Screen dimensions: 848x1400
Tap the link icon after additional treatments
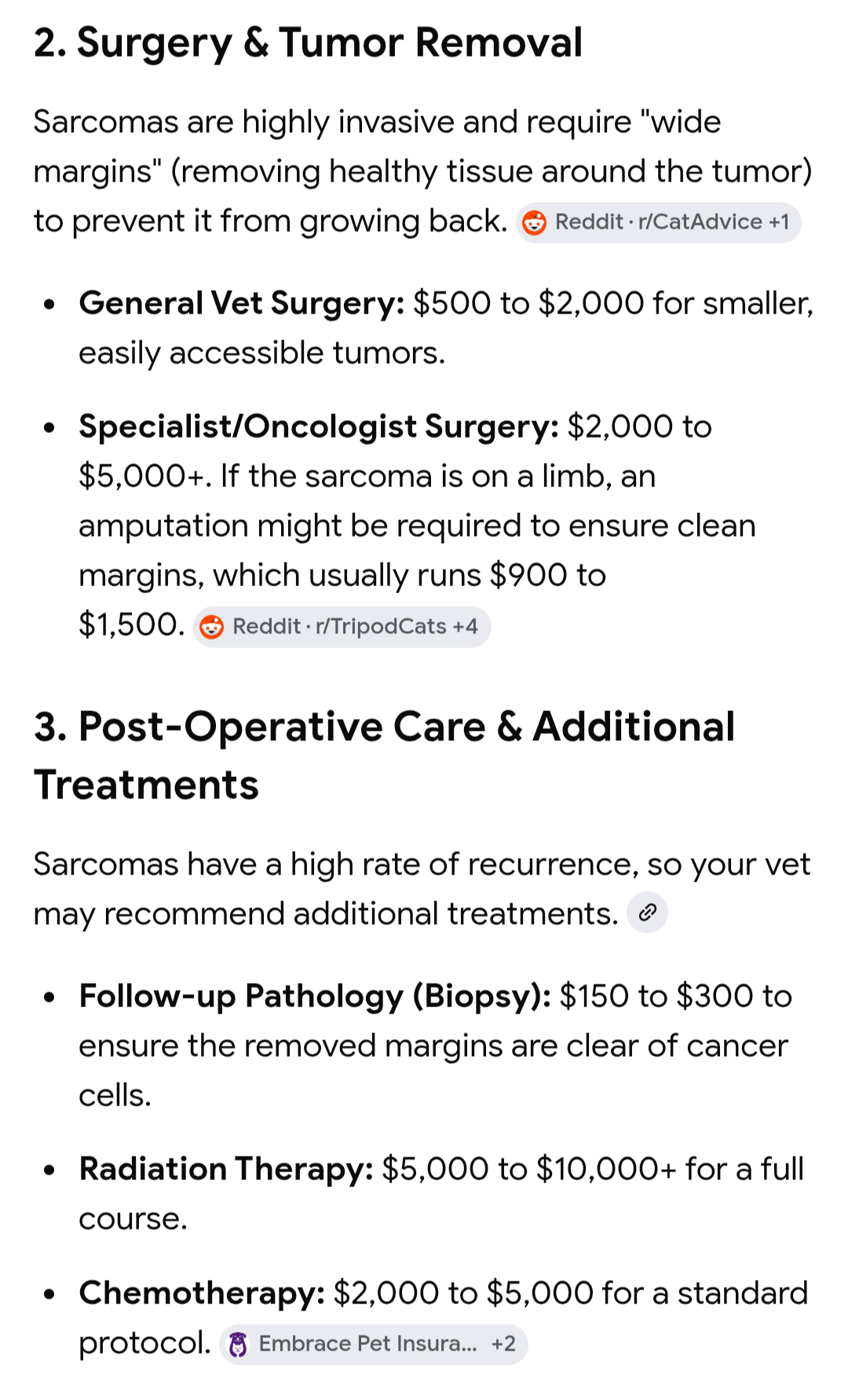647,912
